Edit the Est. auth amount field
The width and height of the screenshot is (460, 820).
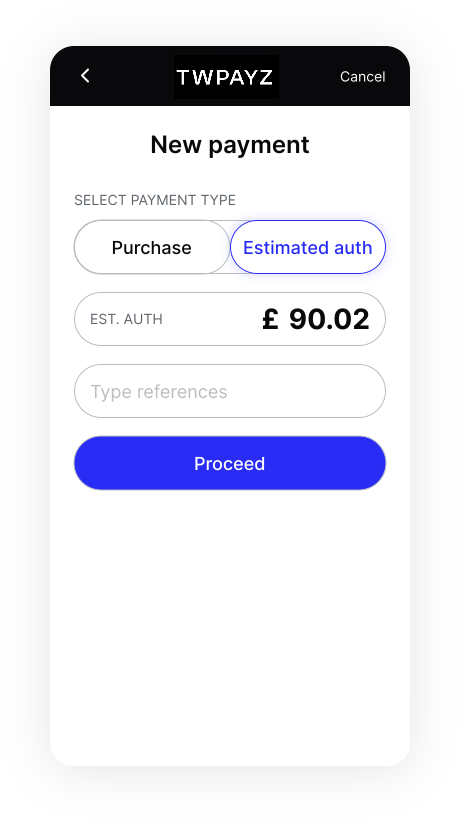(230, 319)
